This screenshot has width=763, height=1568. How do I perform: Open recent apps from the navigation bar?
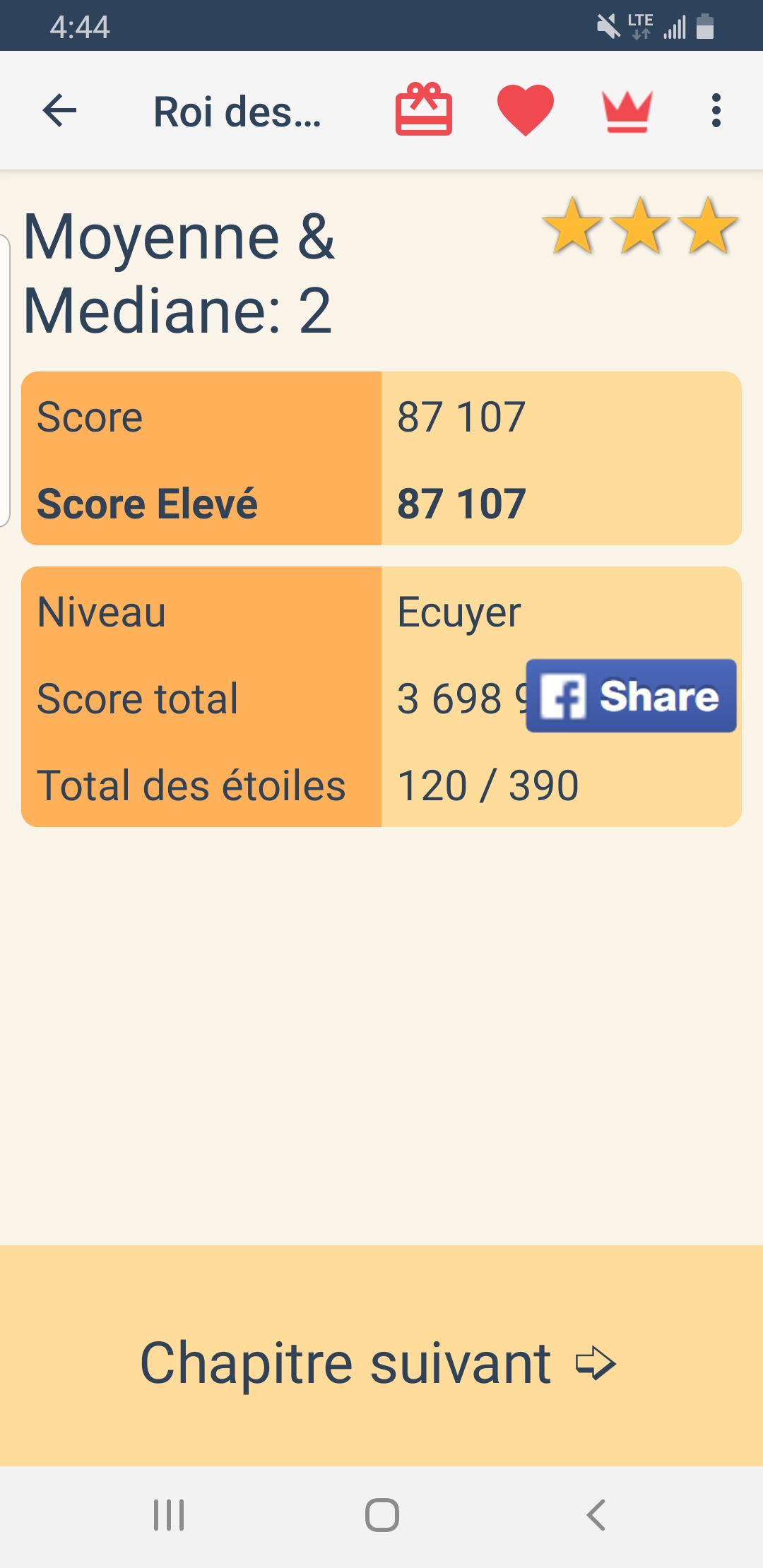[x=169, y=1515]
